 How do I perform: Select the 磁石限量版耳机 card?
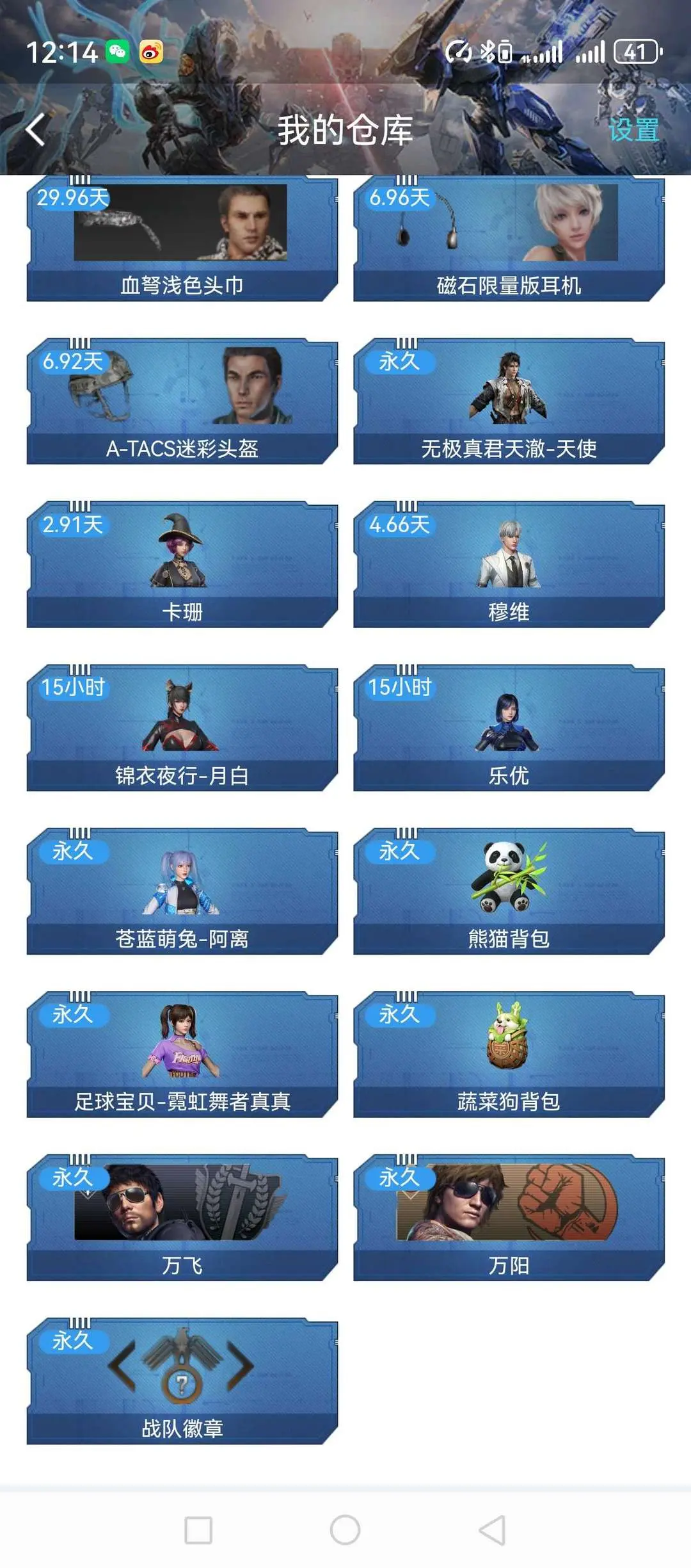click(x=509, y=238)
